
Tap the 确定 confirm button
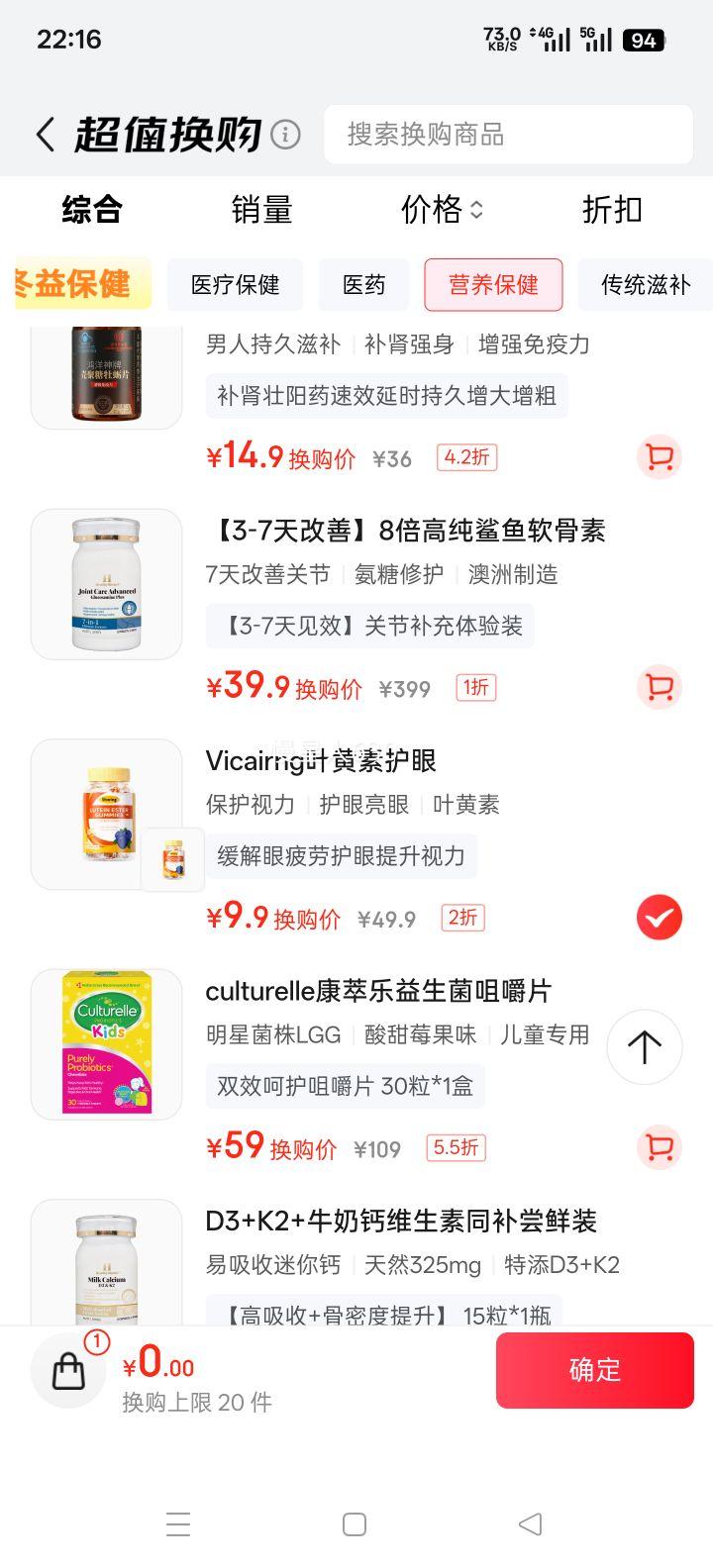point(595,1370)
